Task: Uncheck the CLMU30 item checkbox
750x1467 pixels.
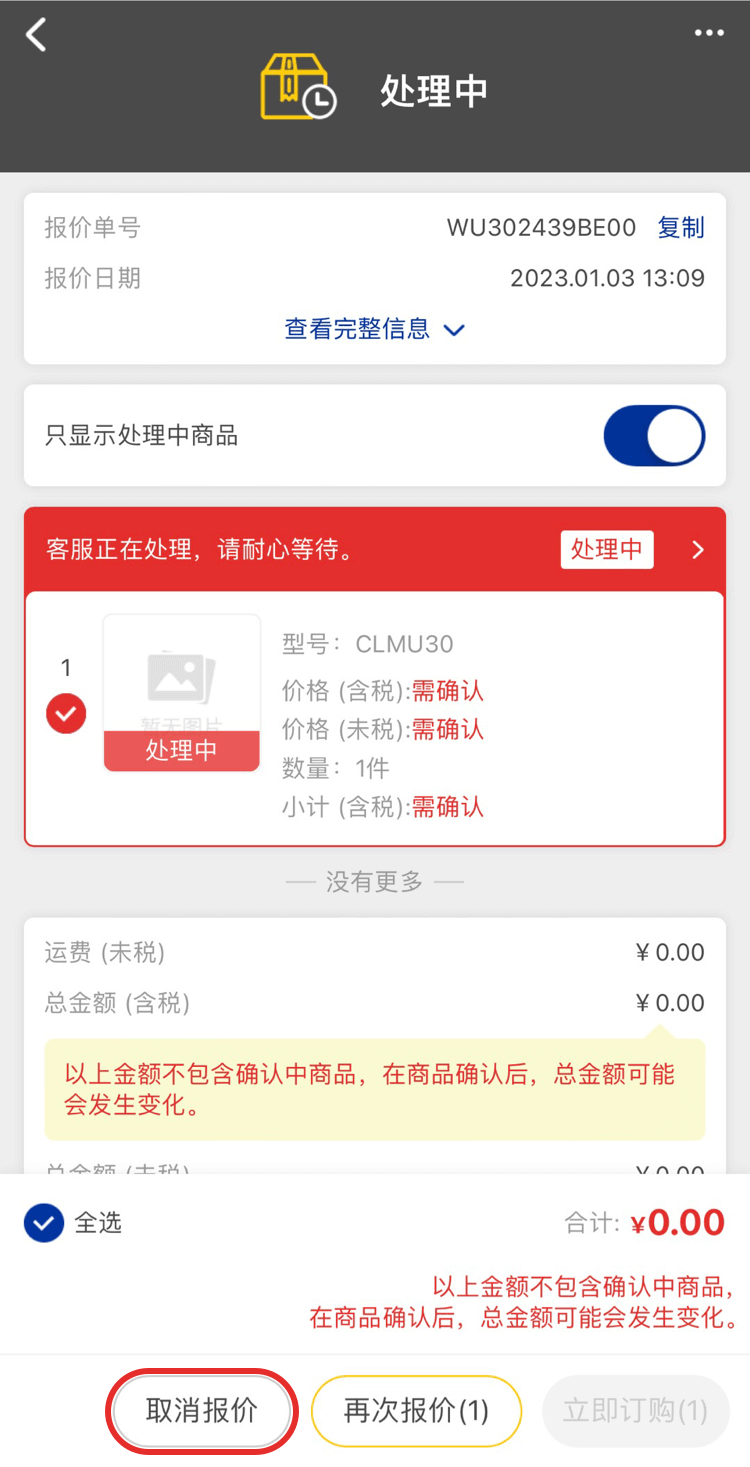Action: [66, 714]
